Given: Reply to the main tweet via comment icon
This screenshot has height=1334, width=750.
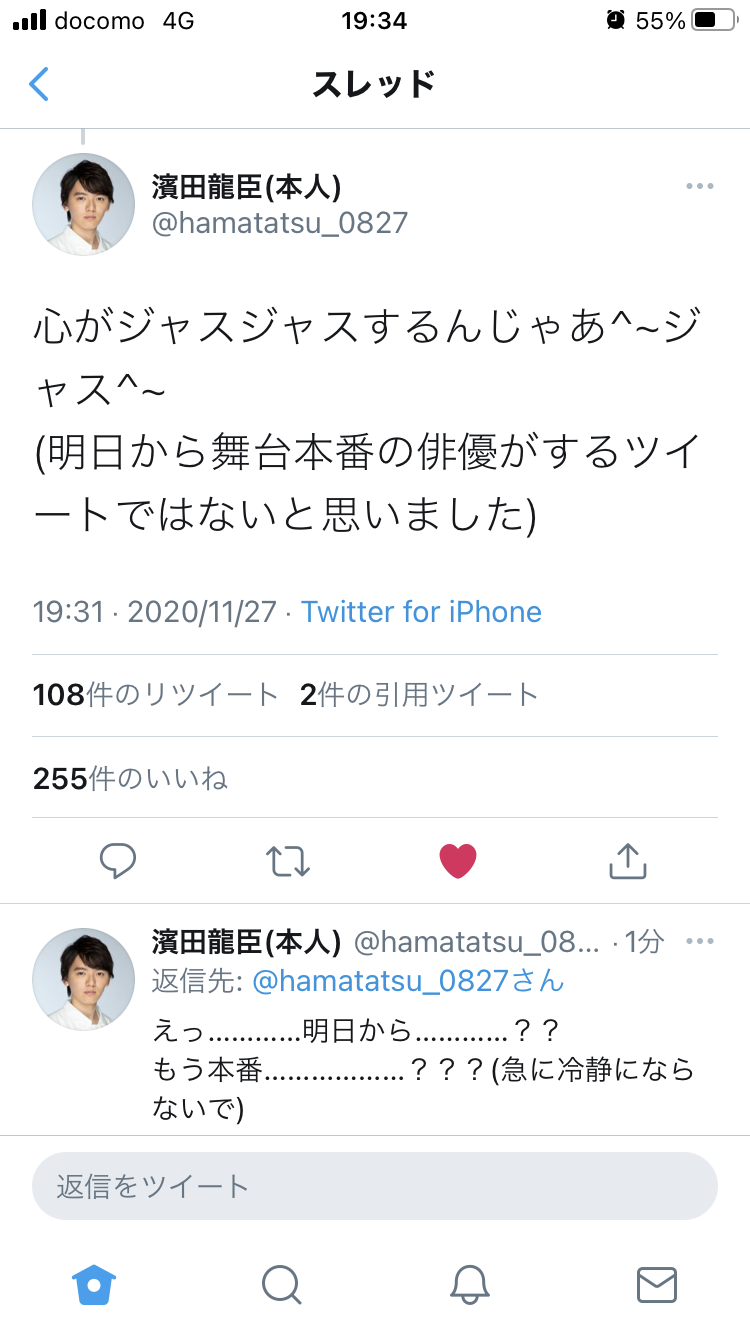Looking at the screenshot, I should [118, 860].
